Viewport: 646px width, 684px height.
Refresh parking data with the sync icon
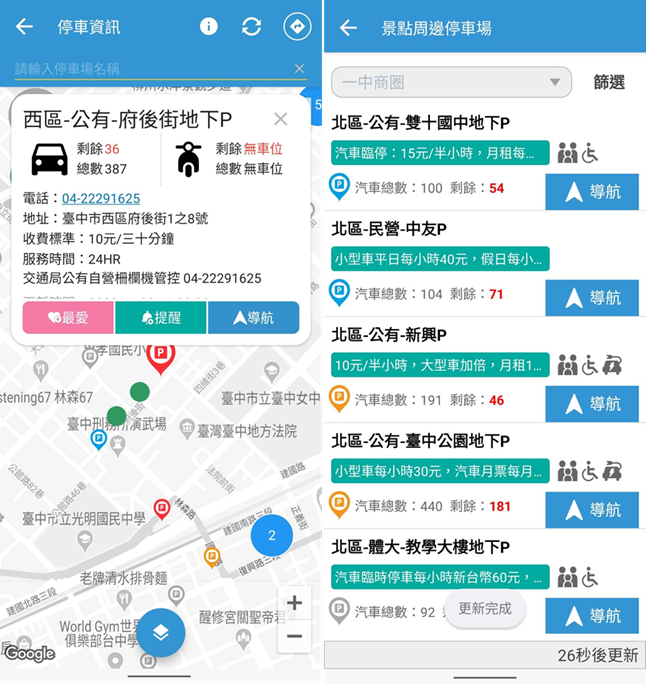click(252, 27)
